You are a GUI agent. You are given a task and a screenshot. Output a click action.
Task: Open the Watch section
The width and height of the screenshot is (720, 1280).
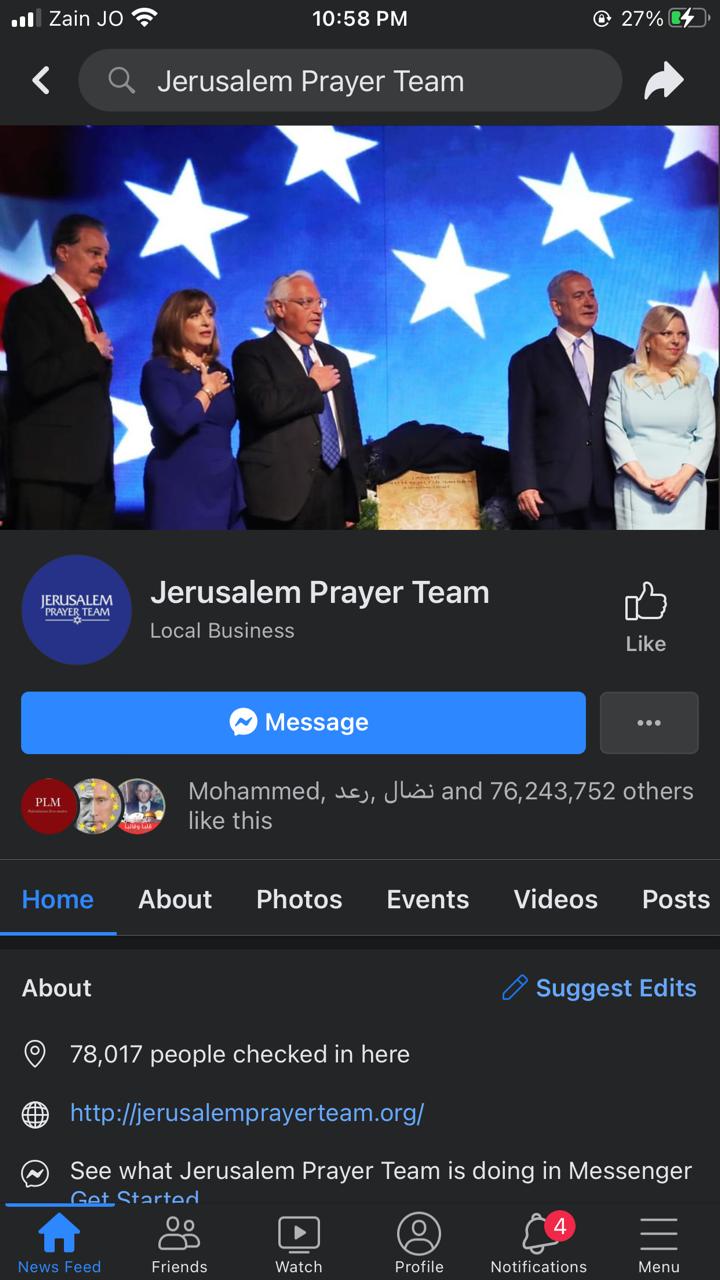(299, 1243)
